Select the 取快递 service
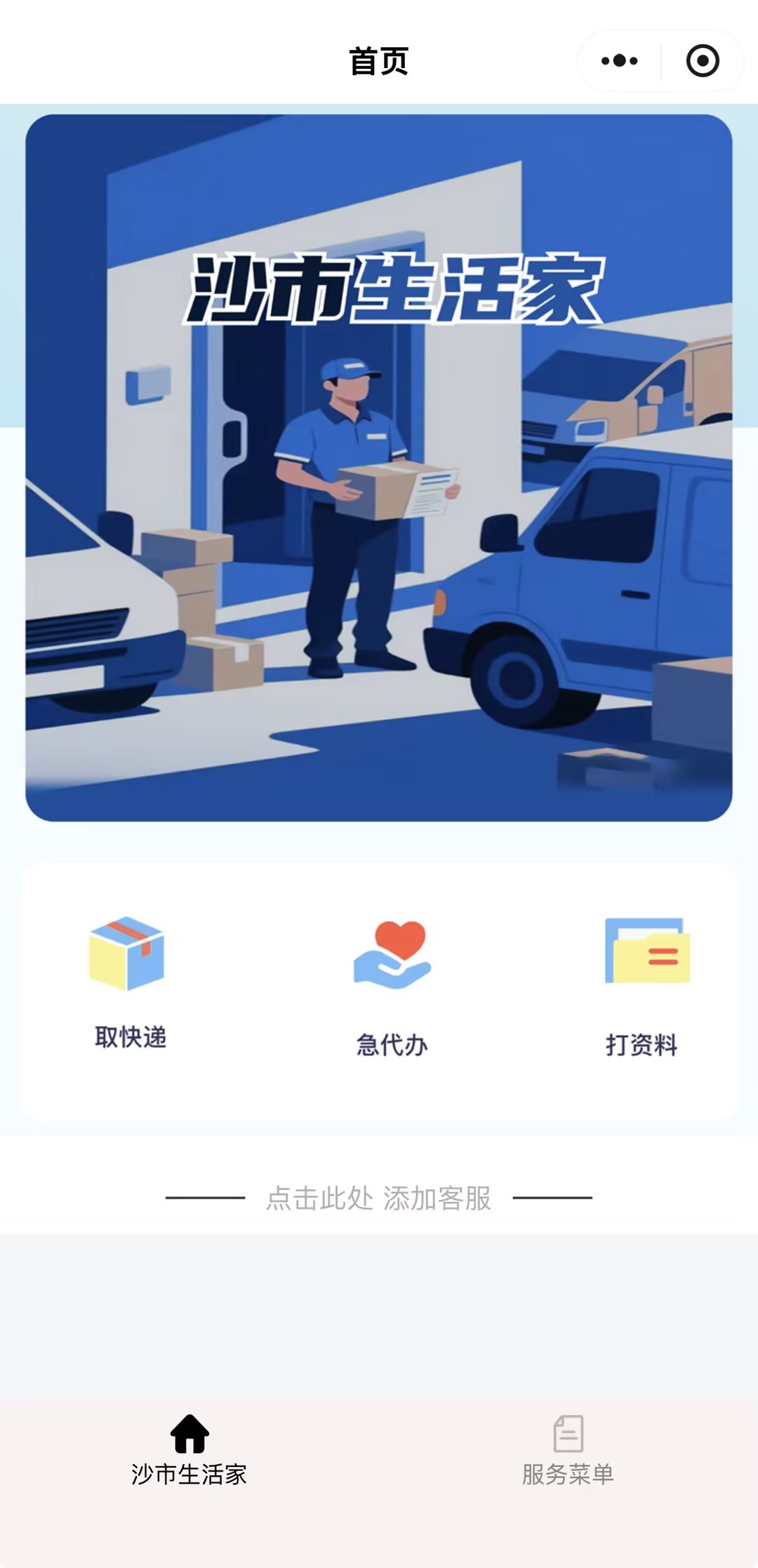758x1568 pixels. tap(130, 983)
